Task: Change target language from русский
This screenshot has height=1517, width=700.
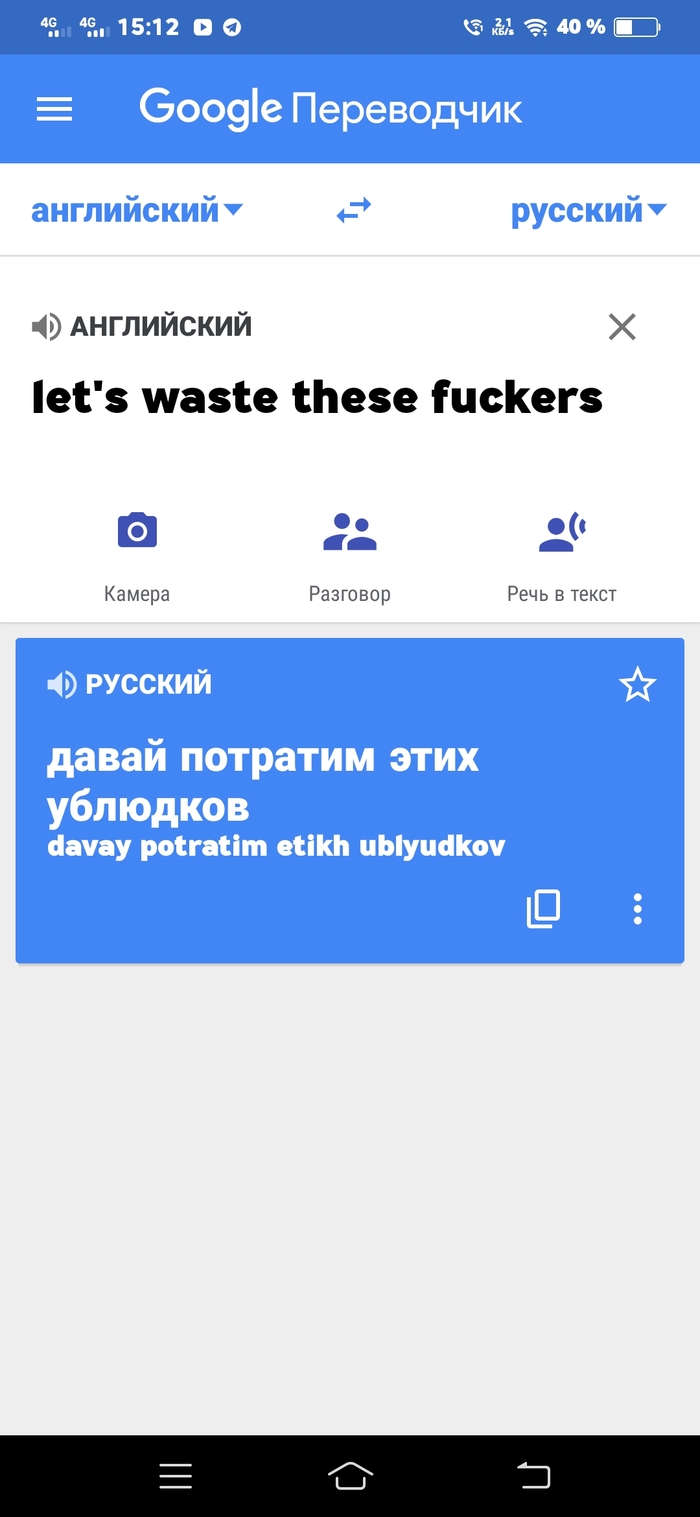Action: point(587,211)
